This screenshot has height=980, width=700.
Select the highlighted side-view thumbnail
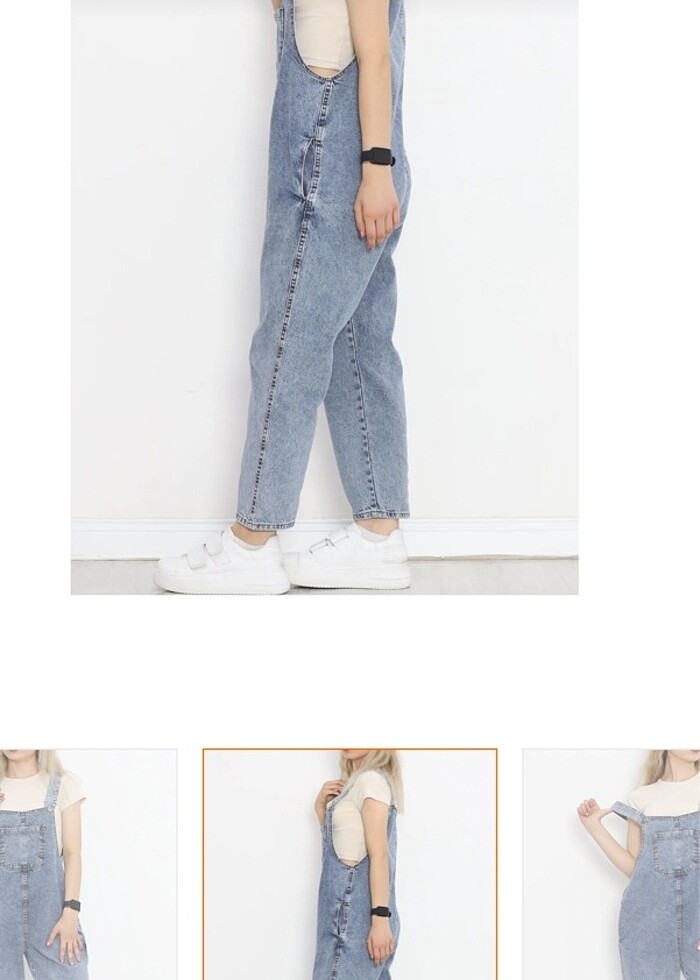coord(350,864)
